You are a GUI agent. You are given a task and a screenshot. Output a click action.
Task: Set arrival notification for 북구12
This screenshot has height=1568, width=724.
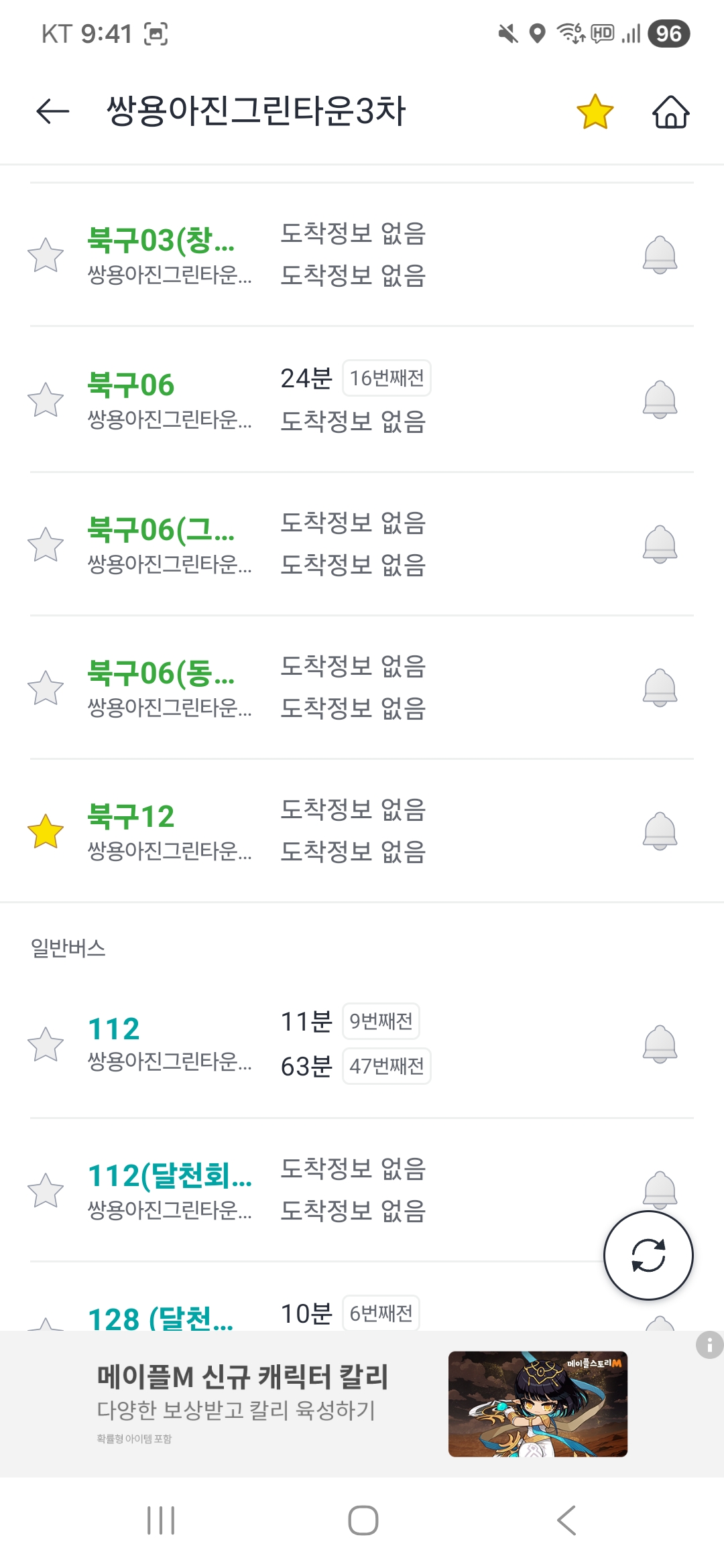coord(660,831)
